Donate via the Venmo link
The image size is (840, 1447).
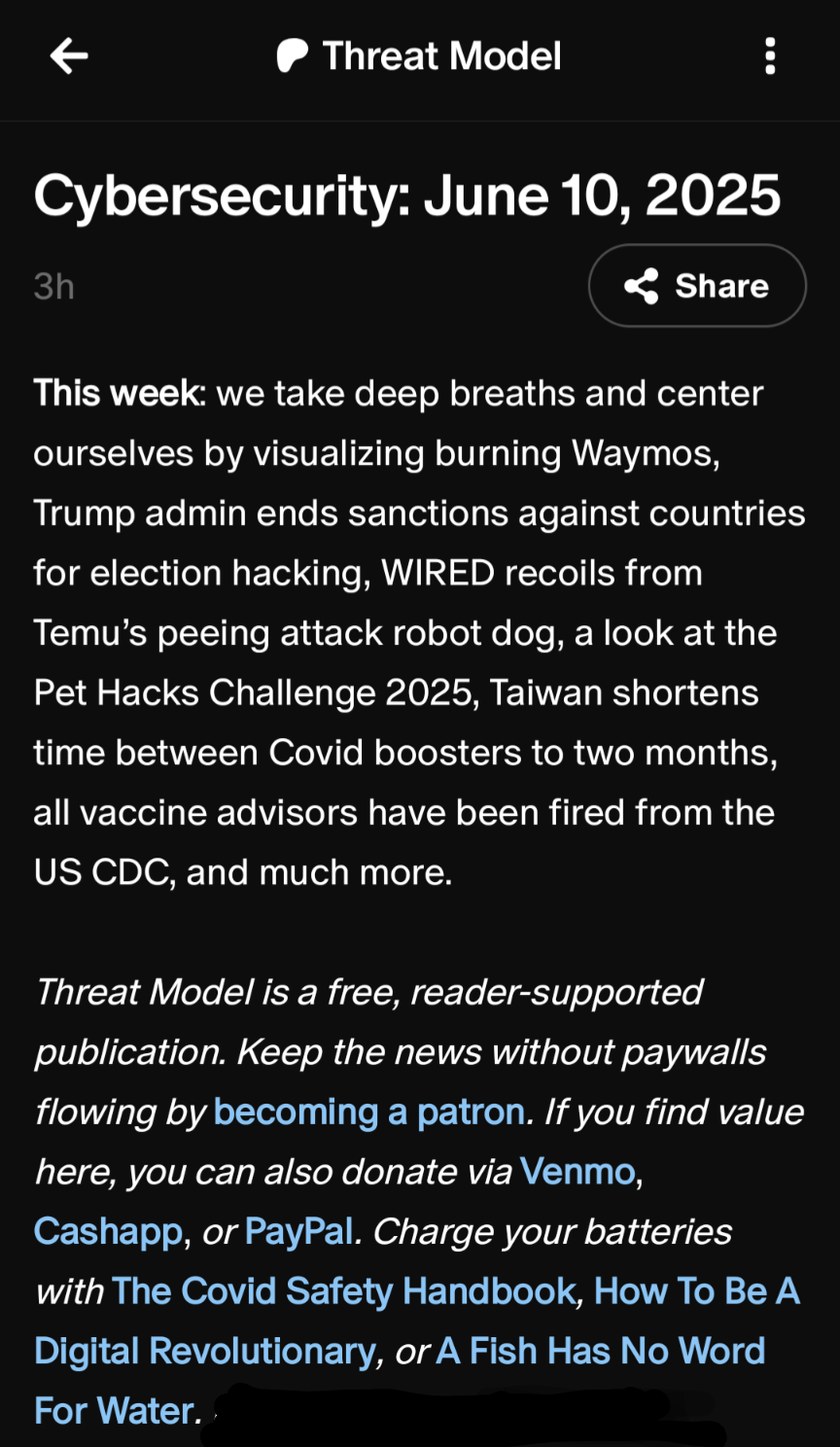point(577,1171)
